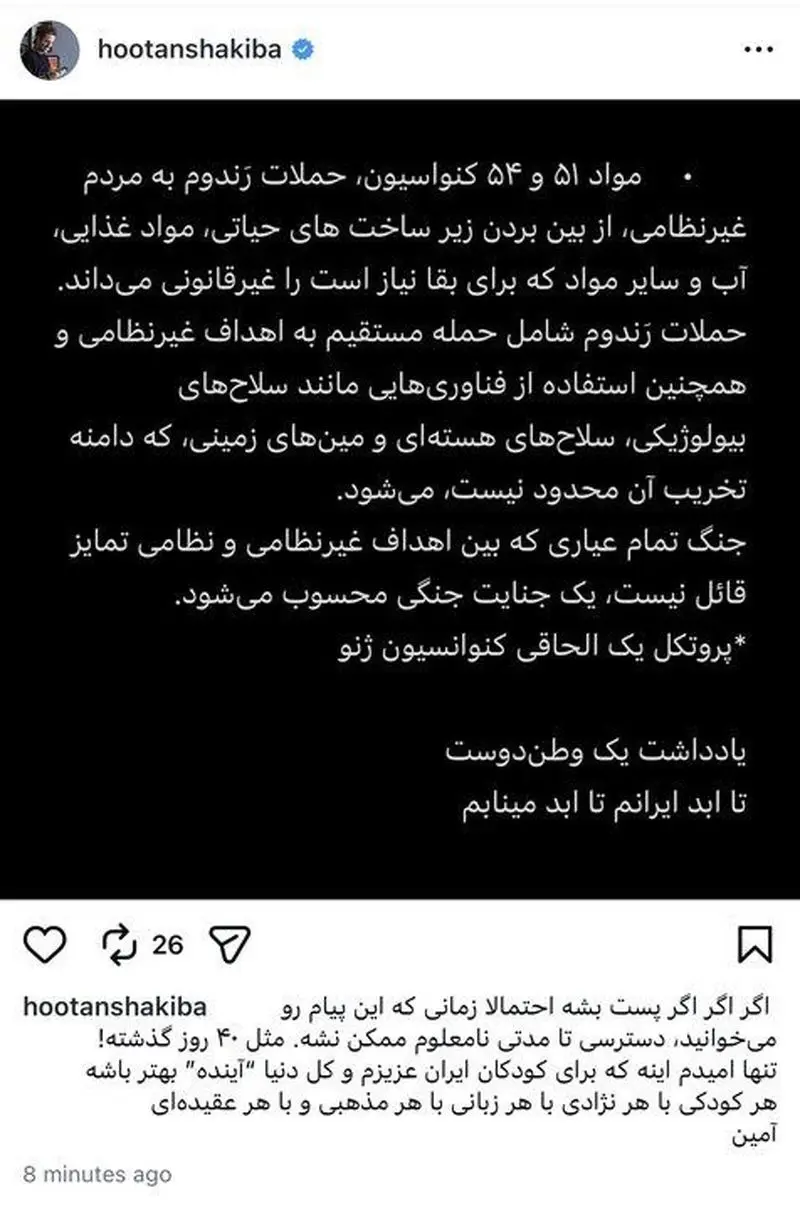Open hootanshakiba's profile picture

[51, 49]
